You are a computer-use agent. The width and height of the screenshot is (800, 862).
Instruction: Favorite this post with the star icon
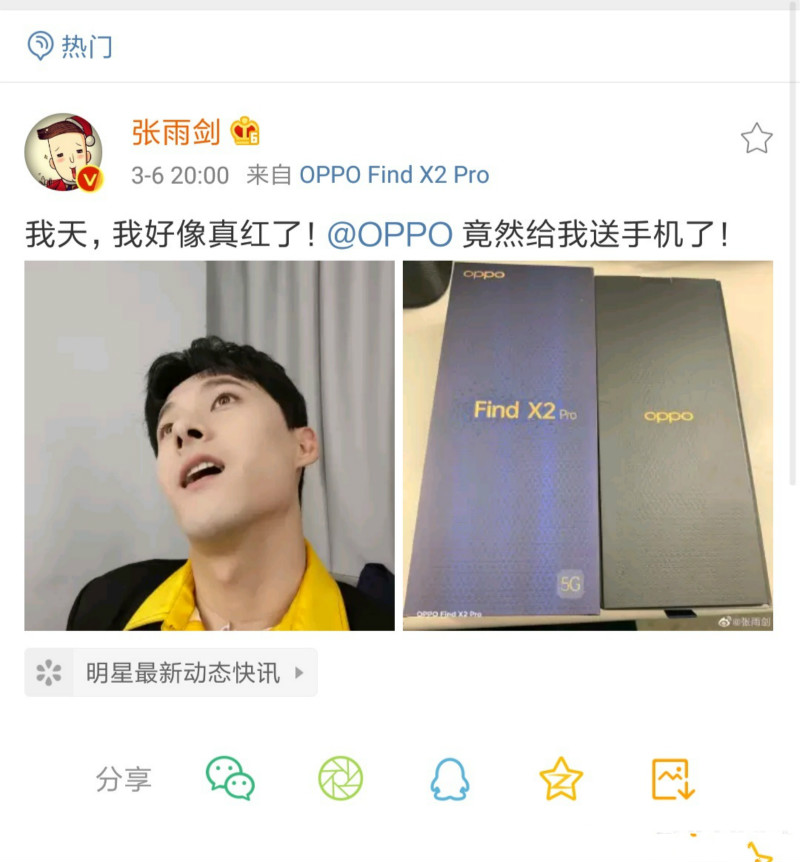[x=756, y=138]
